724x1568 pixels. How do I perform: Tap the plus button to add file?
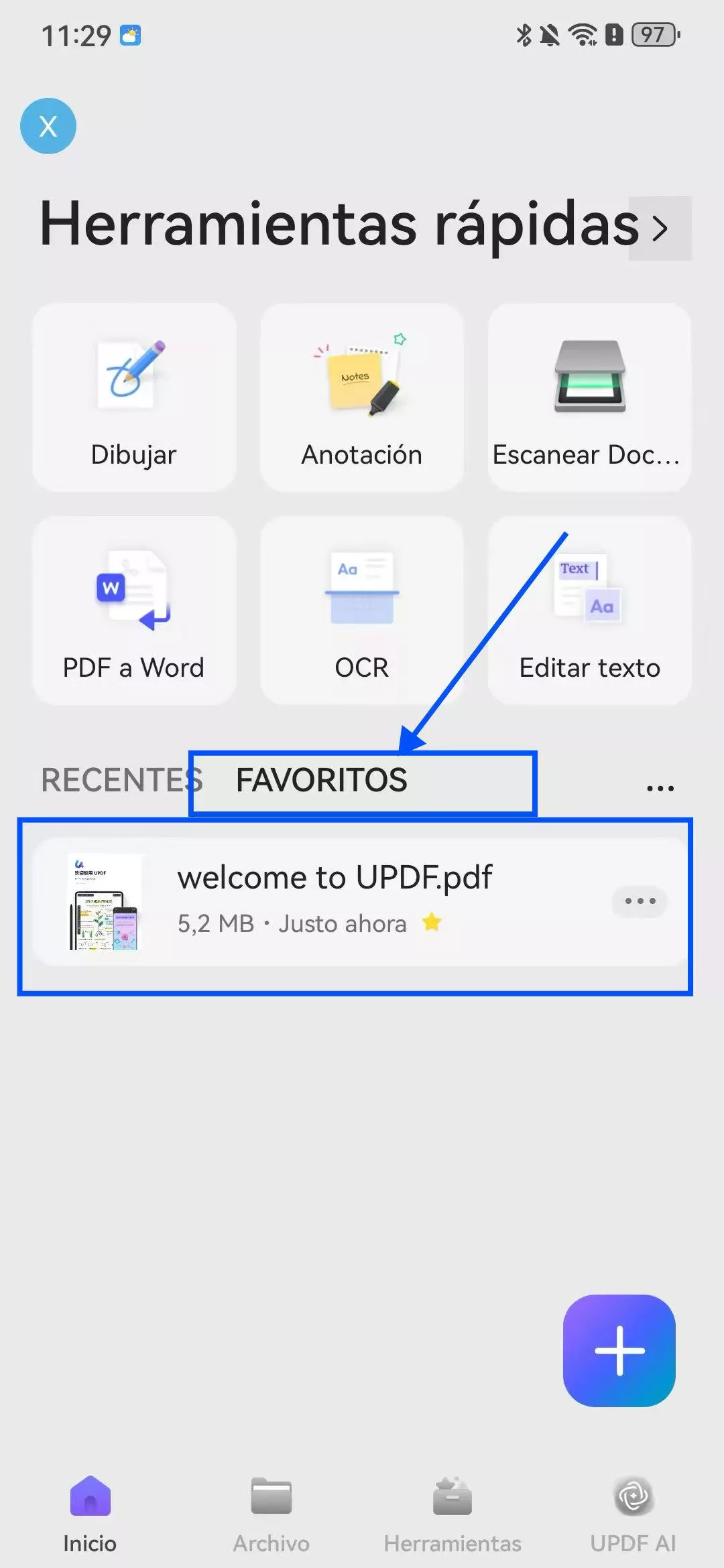pos(619,1350)
